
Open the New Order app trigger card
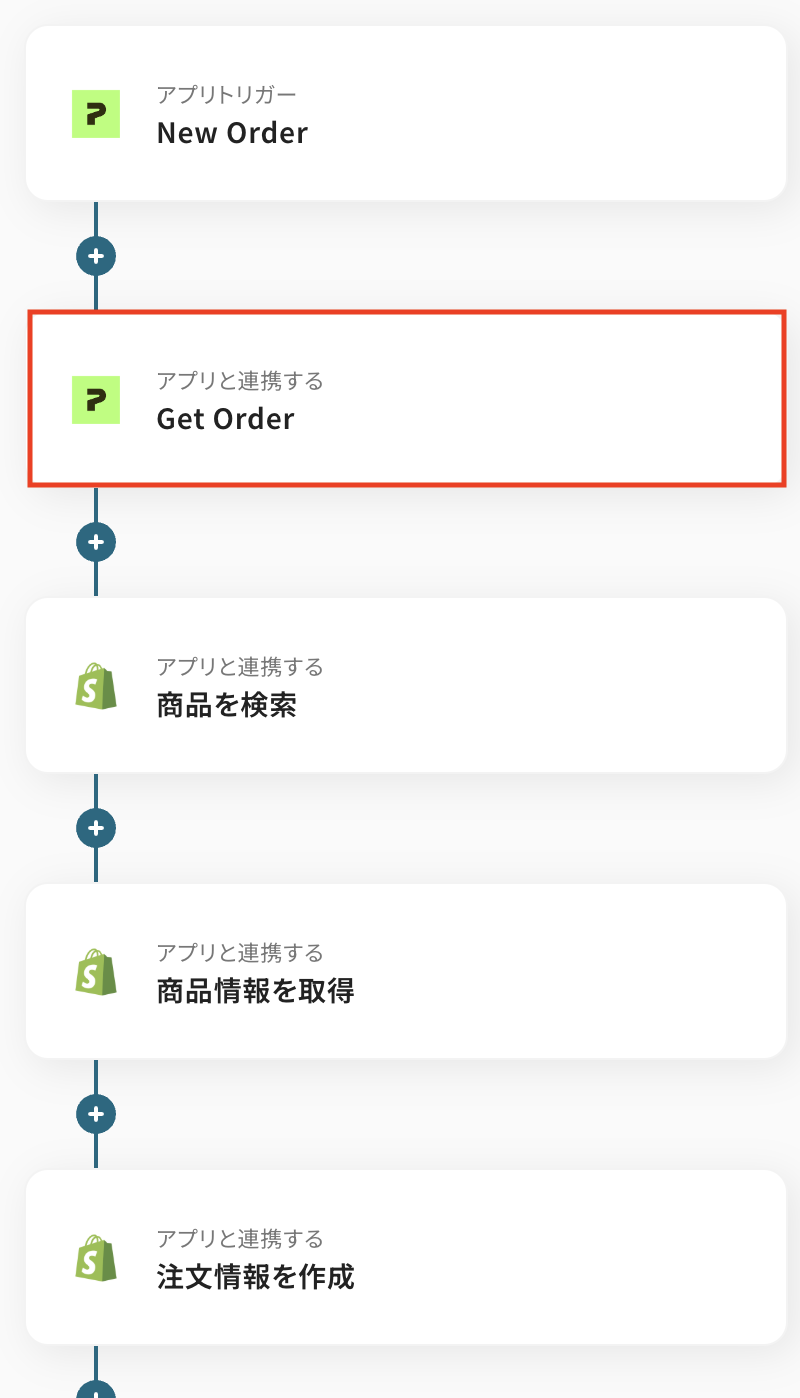click(x=405, y=114)
